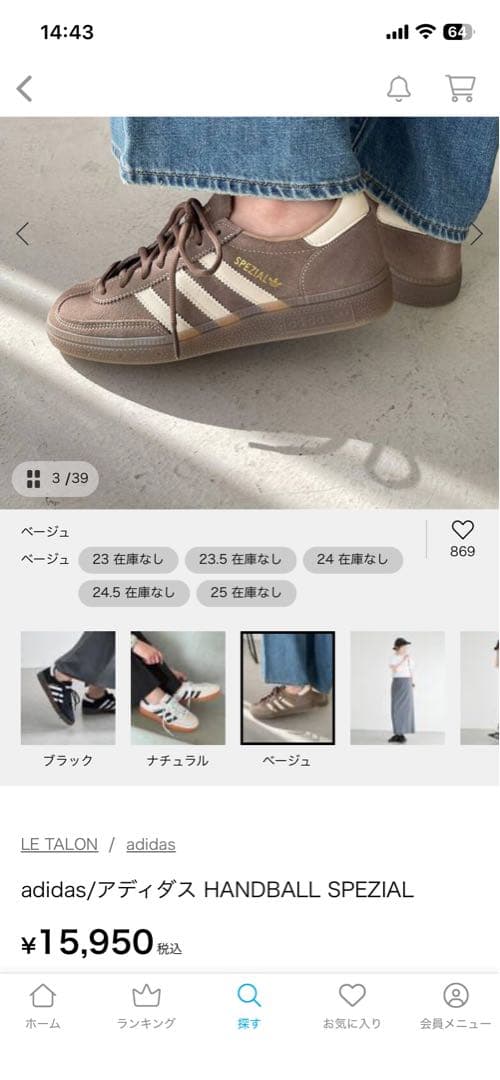The width and height of the screenshot is (500, 1080).
Task: Choose the ベージュ color thumbnail
Action: [288, 687]
